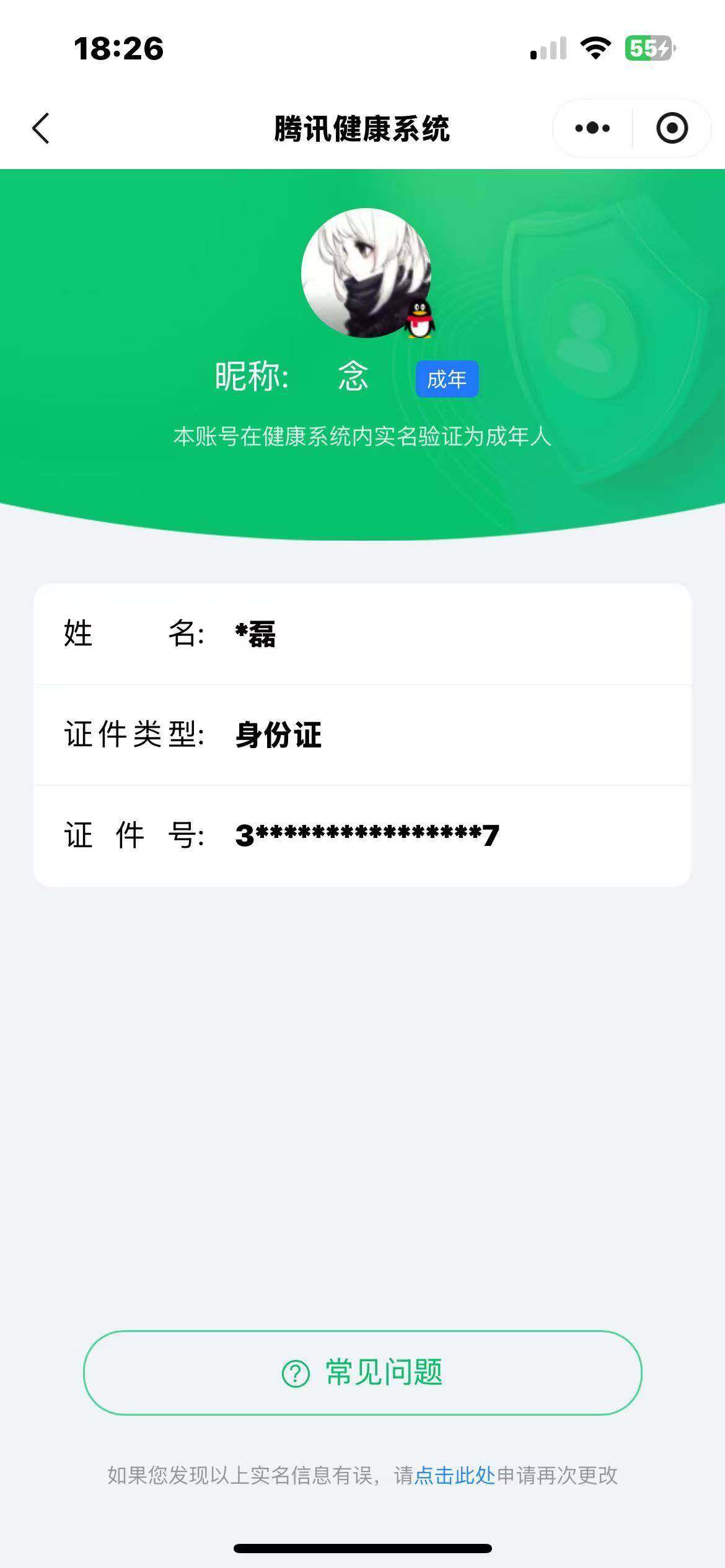The width and height of the screenshot is (725, 1568).
Task: Navigate back with the left chevron arrow
Action: (40, 127)
